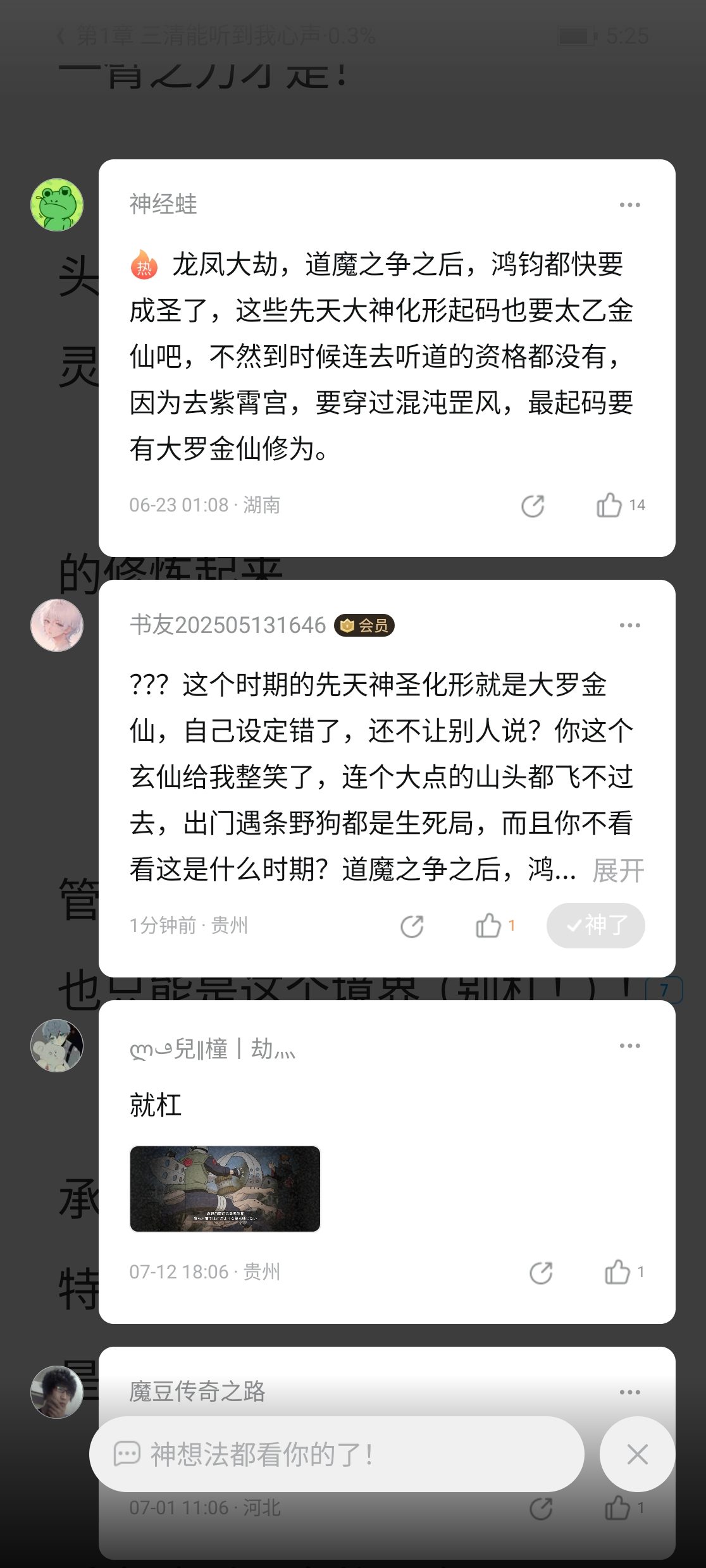Open 书友202505131646's avatar profile

(x=57, y=625)
